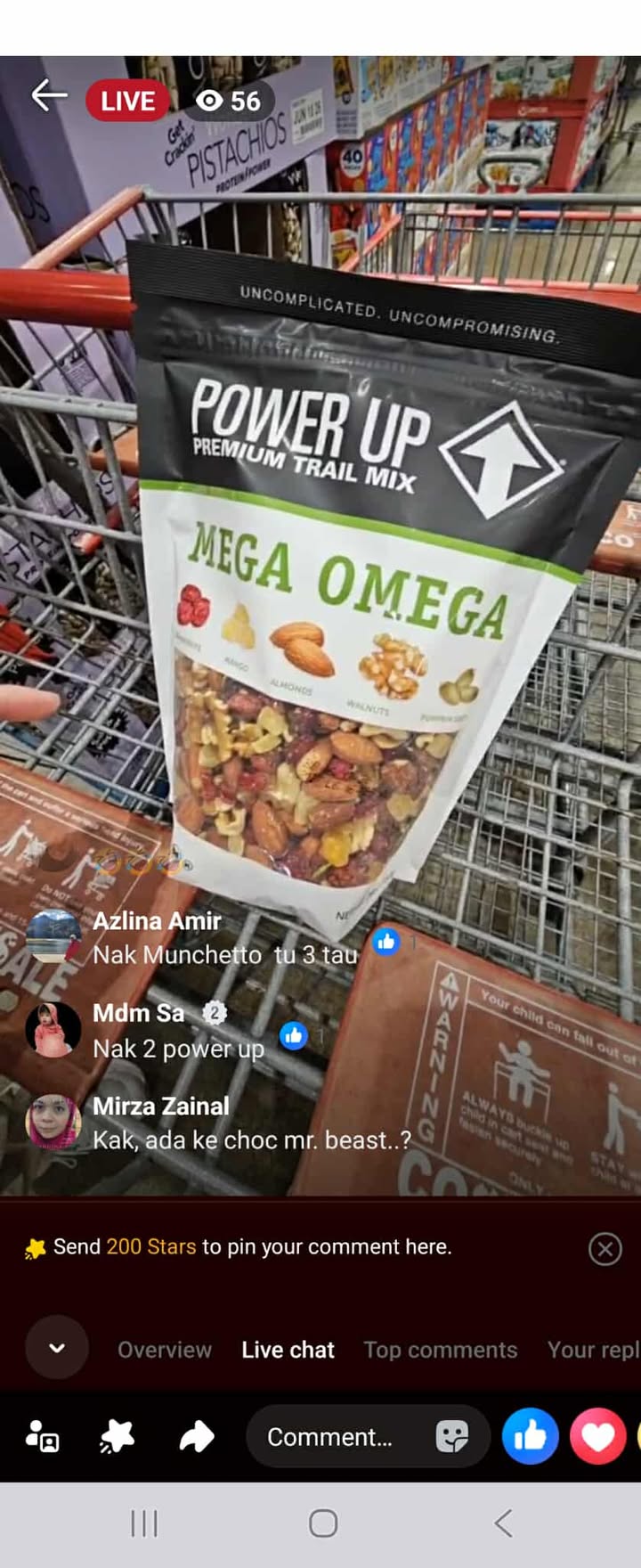Dismiss the Send 200 Stars banner
The image size is (641, 1568).
604,1249
